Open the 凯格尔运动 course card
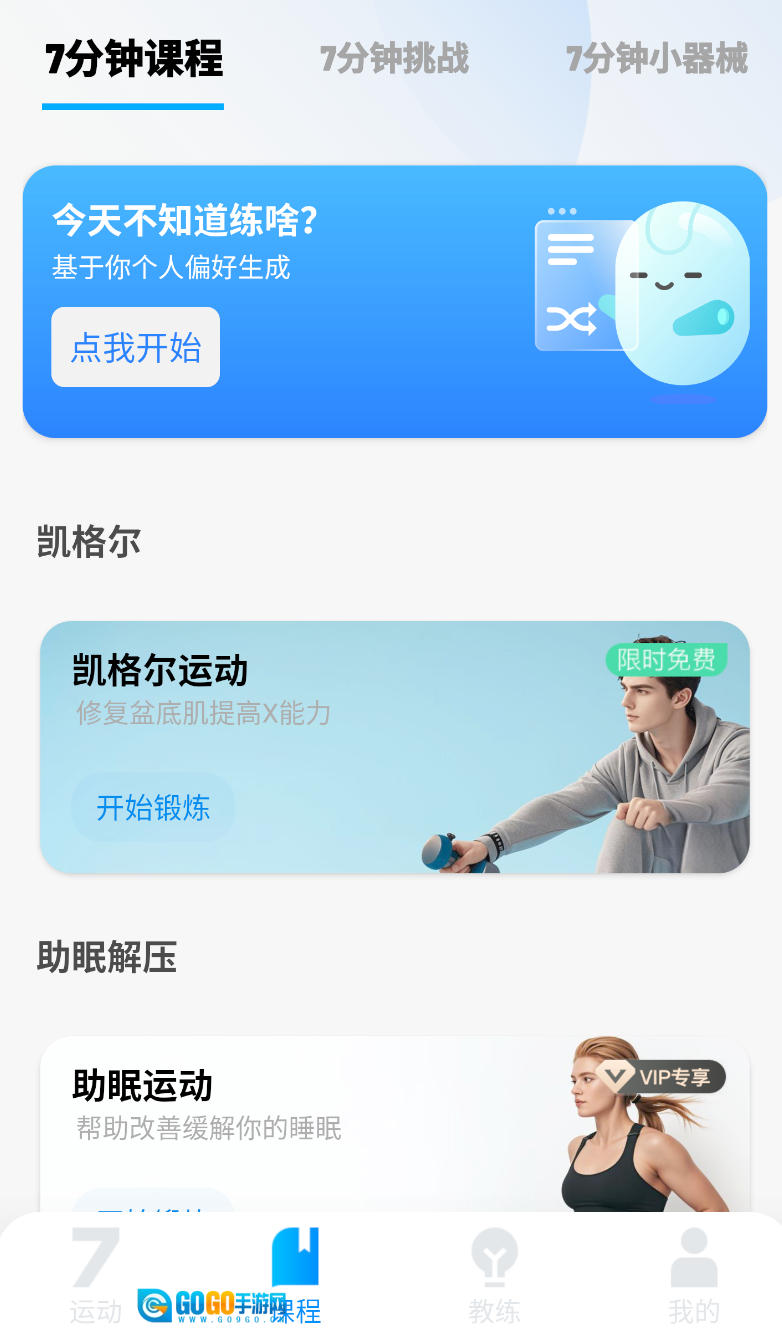The height and width of the screenshot is (1333, 782). pyautogui.click(x=394, y=700)
